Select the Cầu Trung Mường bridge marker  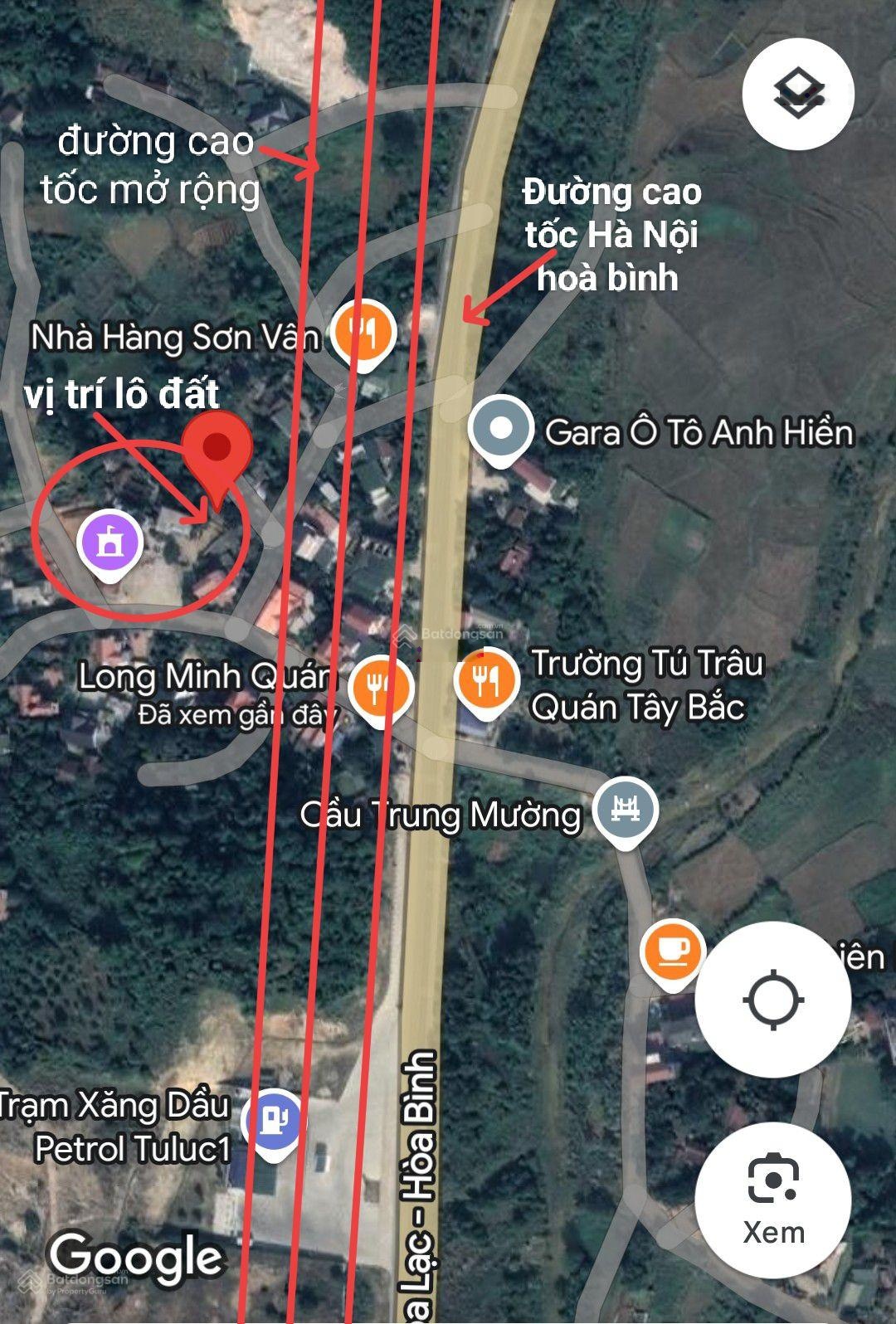[x=626, y=809]
